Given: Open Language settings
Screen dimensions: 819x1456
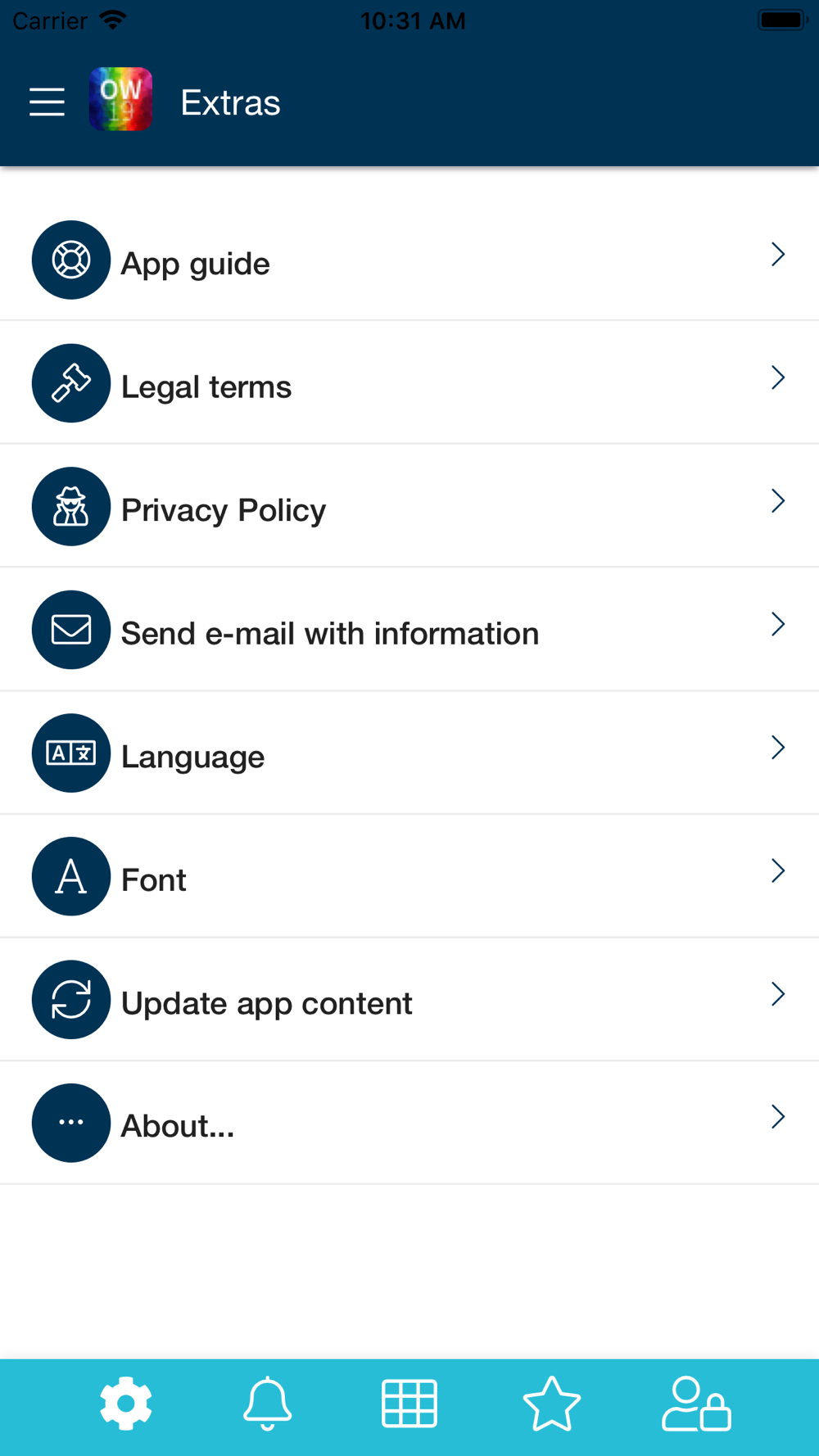Looking at the screenshot, I should click(409, 753).
